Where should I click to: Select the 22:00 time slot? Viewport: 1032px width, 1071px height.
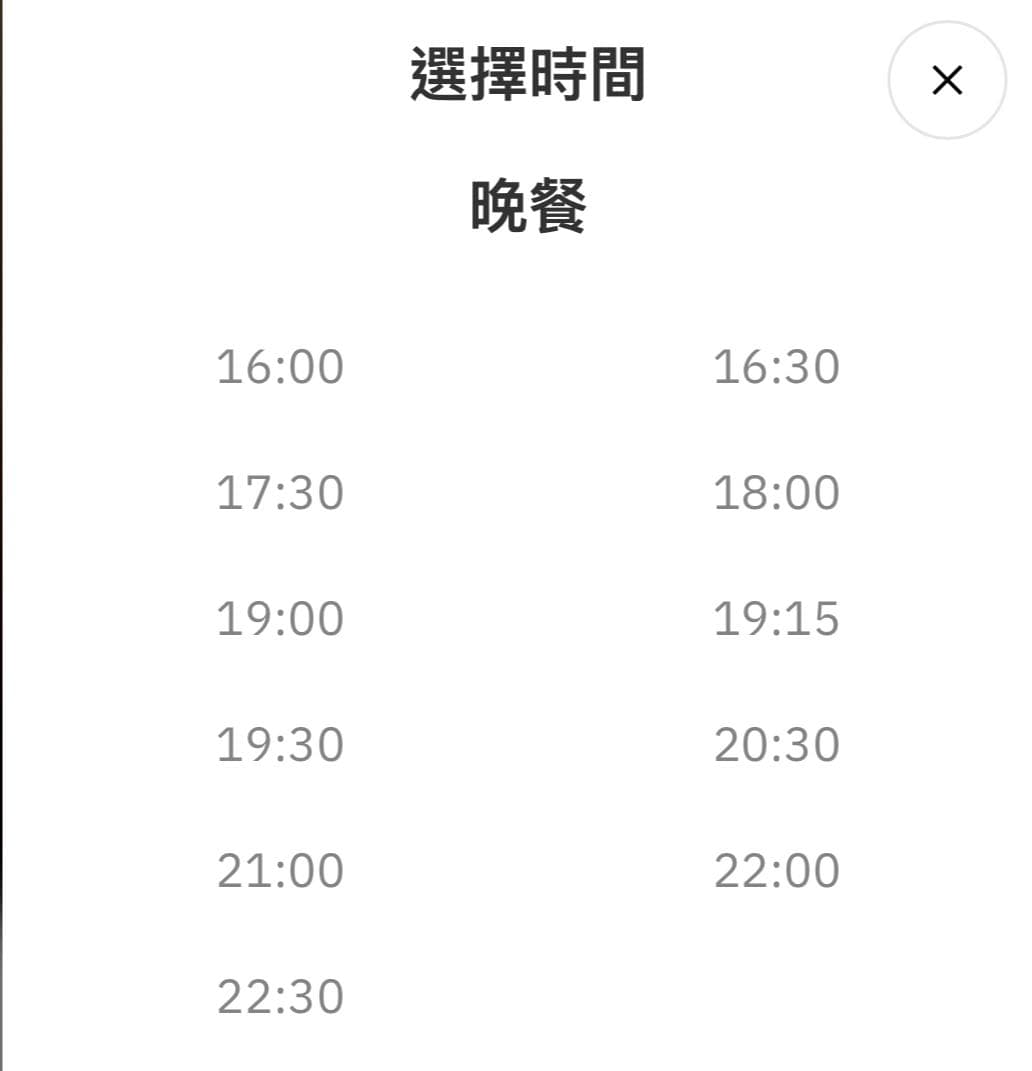(776, 871)
